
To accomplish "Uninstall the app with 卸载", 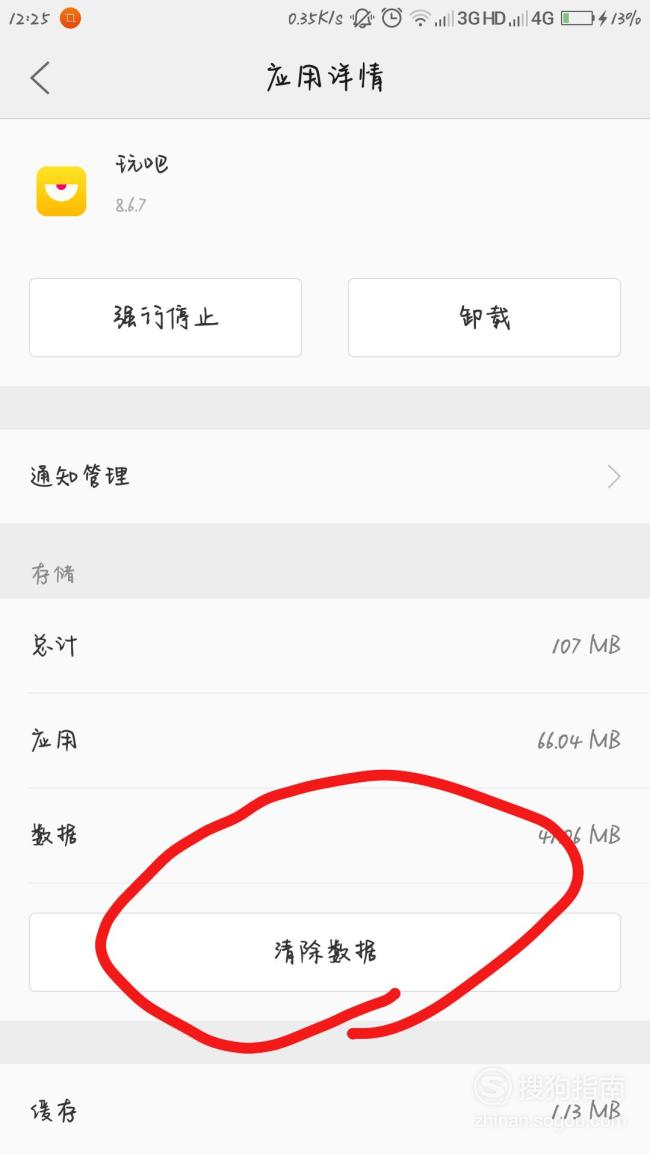I will coord(484,317).
